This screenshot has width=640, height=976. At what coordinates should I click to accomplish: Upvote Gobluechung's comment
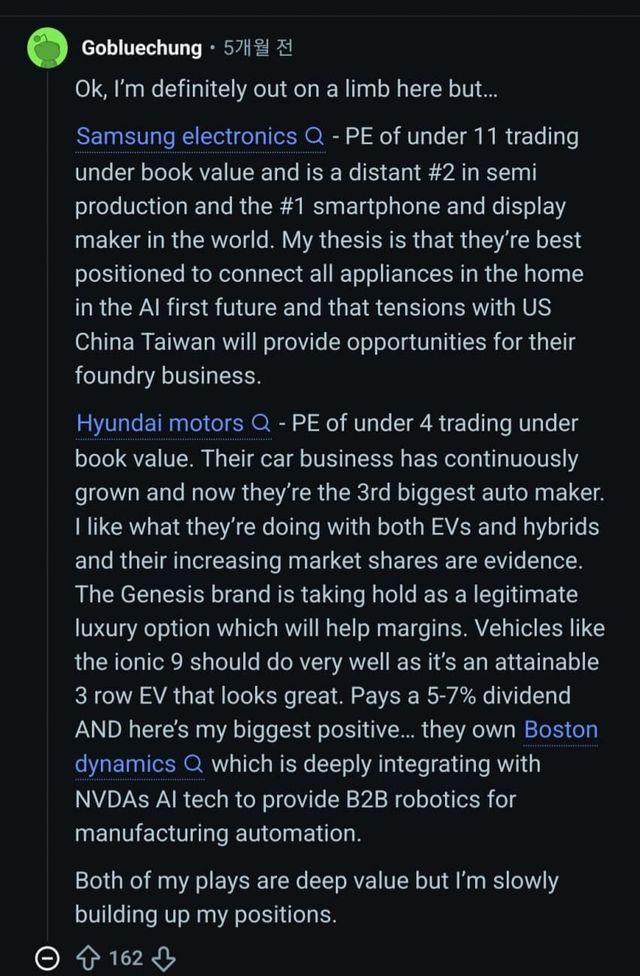(88, 958)
